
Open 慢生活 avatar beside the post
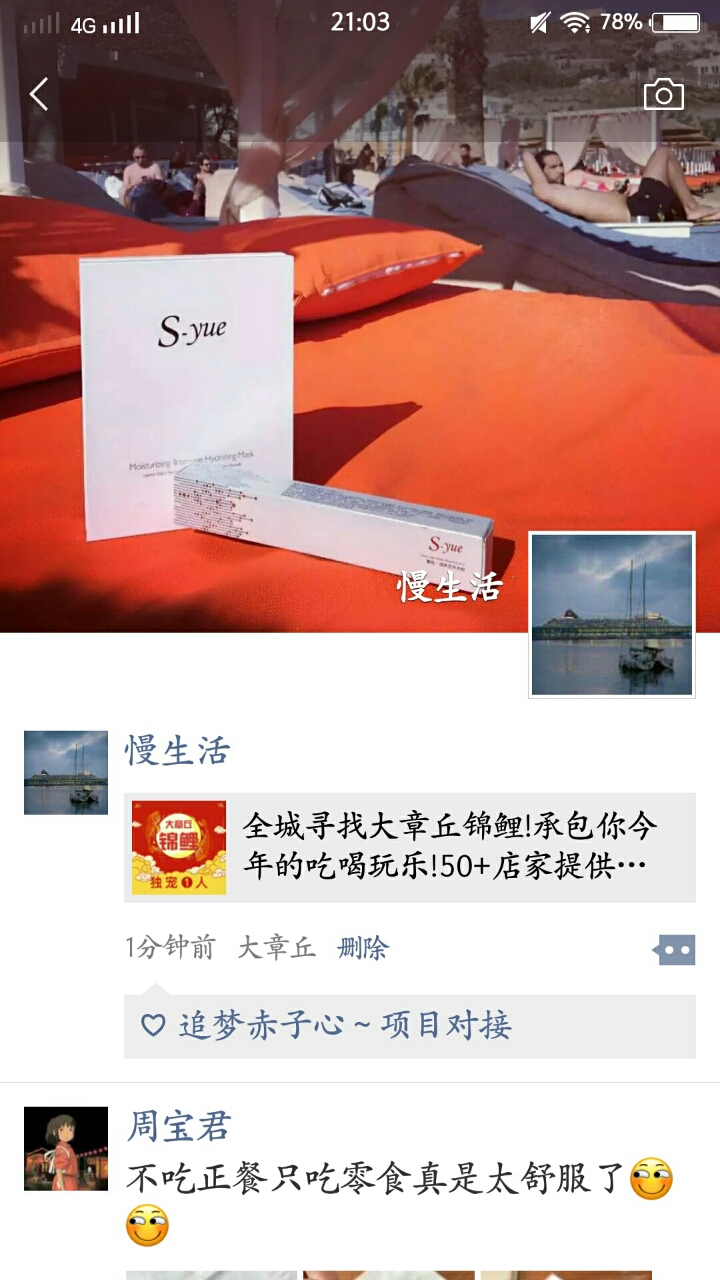66,772
